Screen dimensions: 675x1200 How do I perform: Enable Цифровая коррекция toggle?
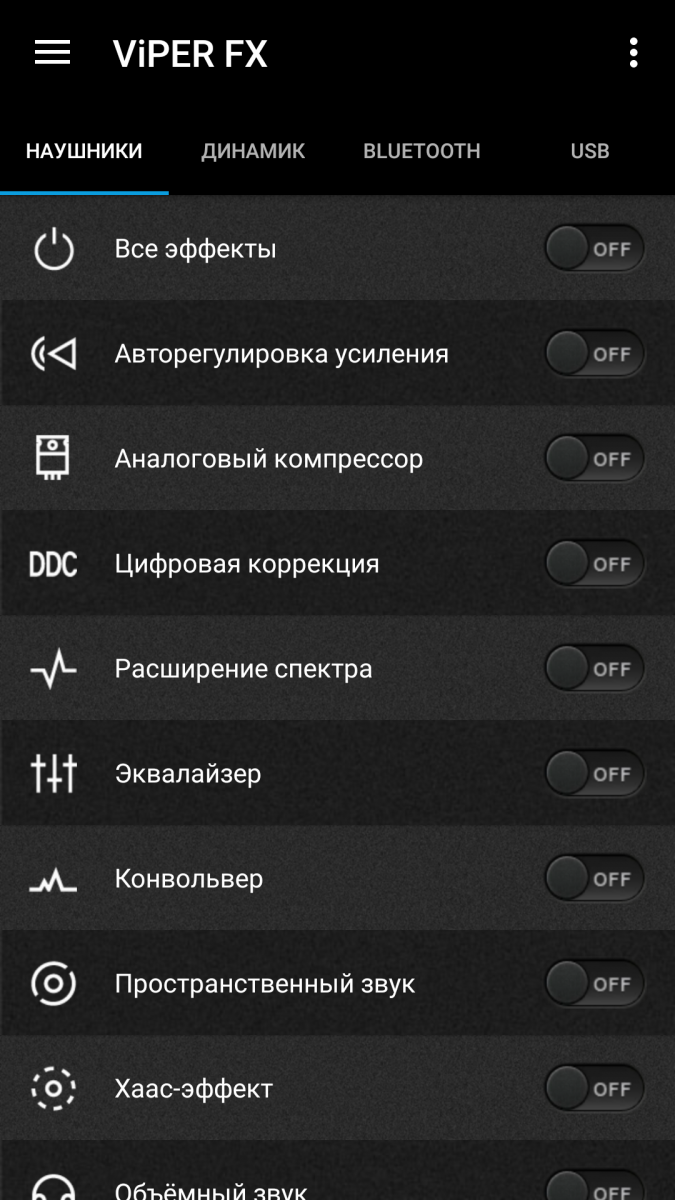[x=594, y=564]
